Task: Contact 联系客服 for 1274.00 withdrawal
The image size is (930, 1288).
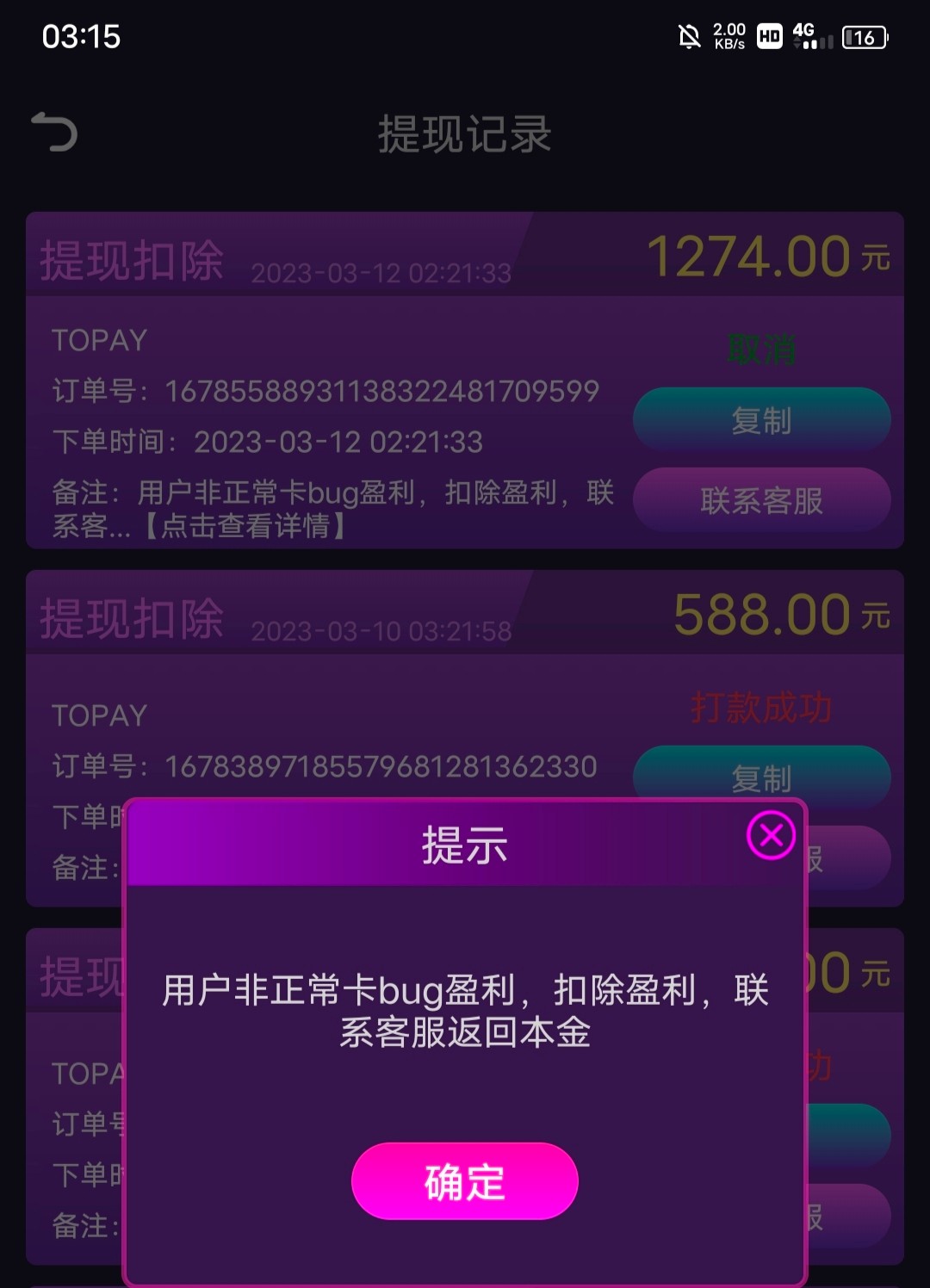Action: [761, 500]
